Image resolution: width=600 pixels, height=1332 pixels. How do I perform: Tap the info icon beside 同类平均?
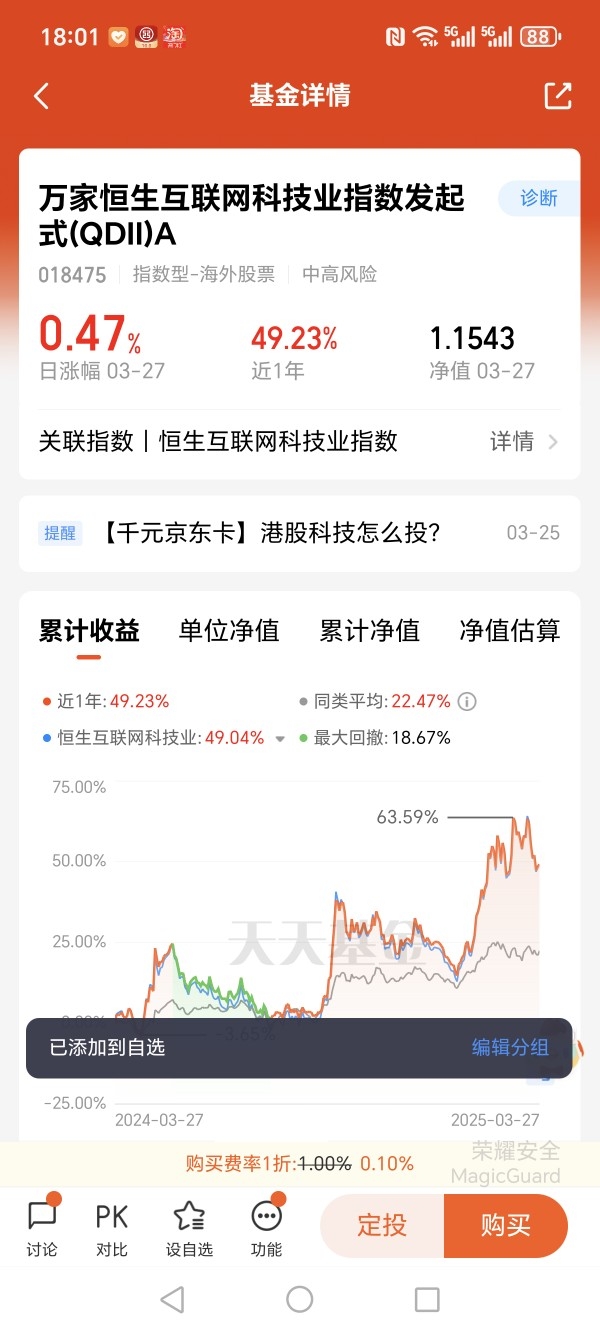tap(467, 701)
